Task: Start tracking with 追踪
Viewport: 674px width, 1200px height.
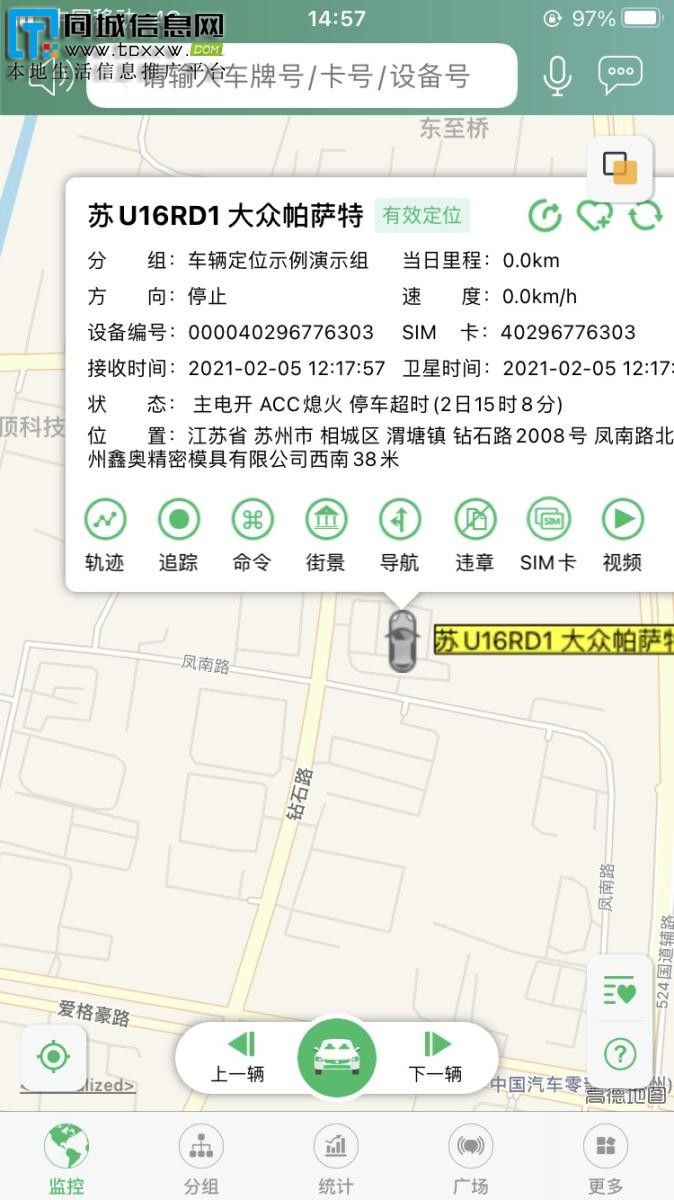Action: (179, 536)
